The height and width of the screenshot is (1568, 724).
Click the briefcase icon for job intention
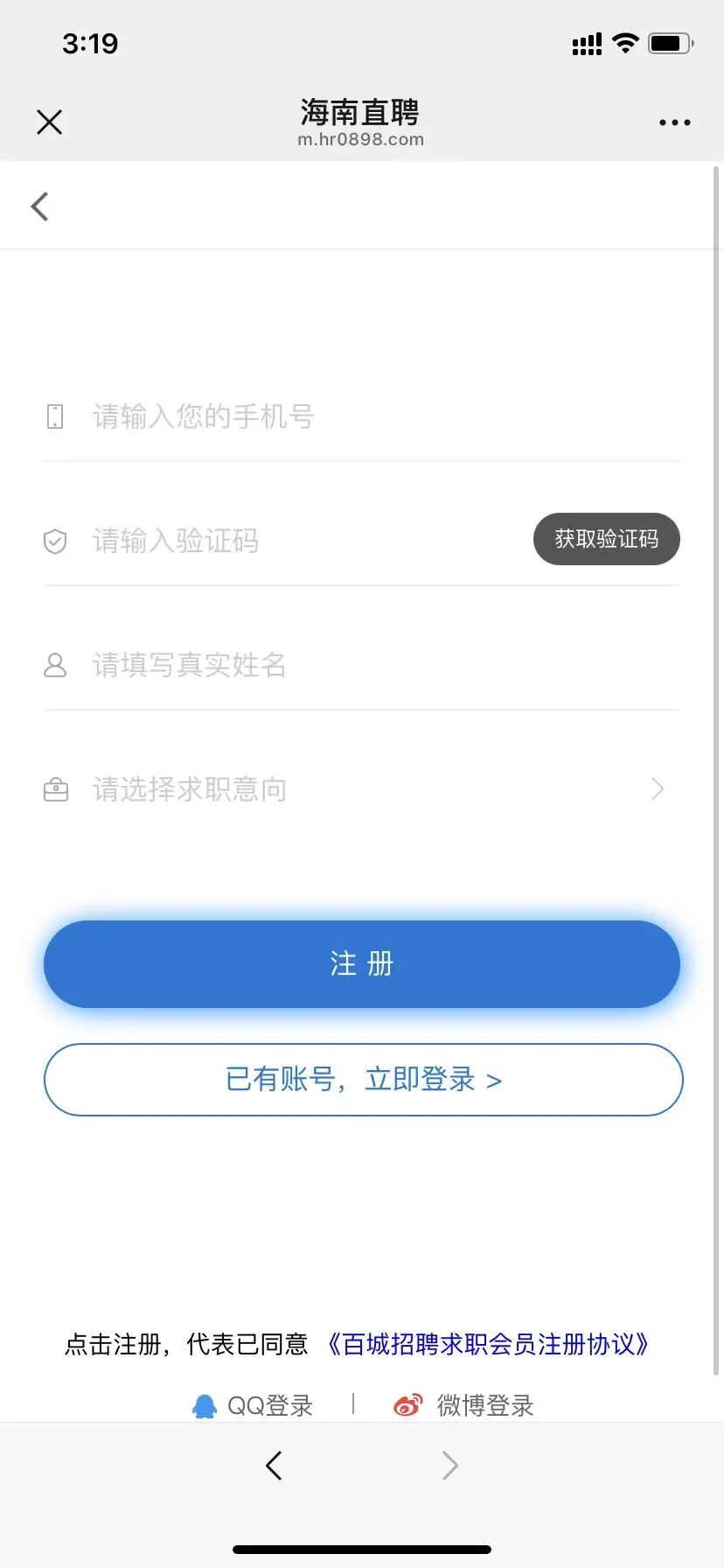(55, 788)
